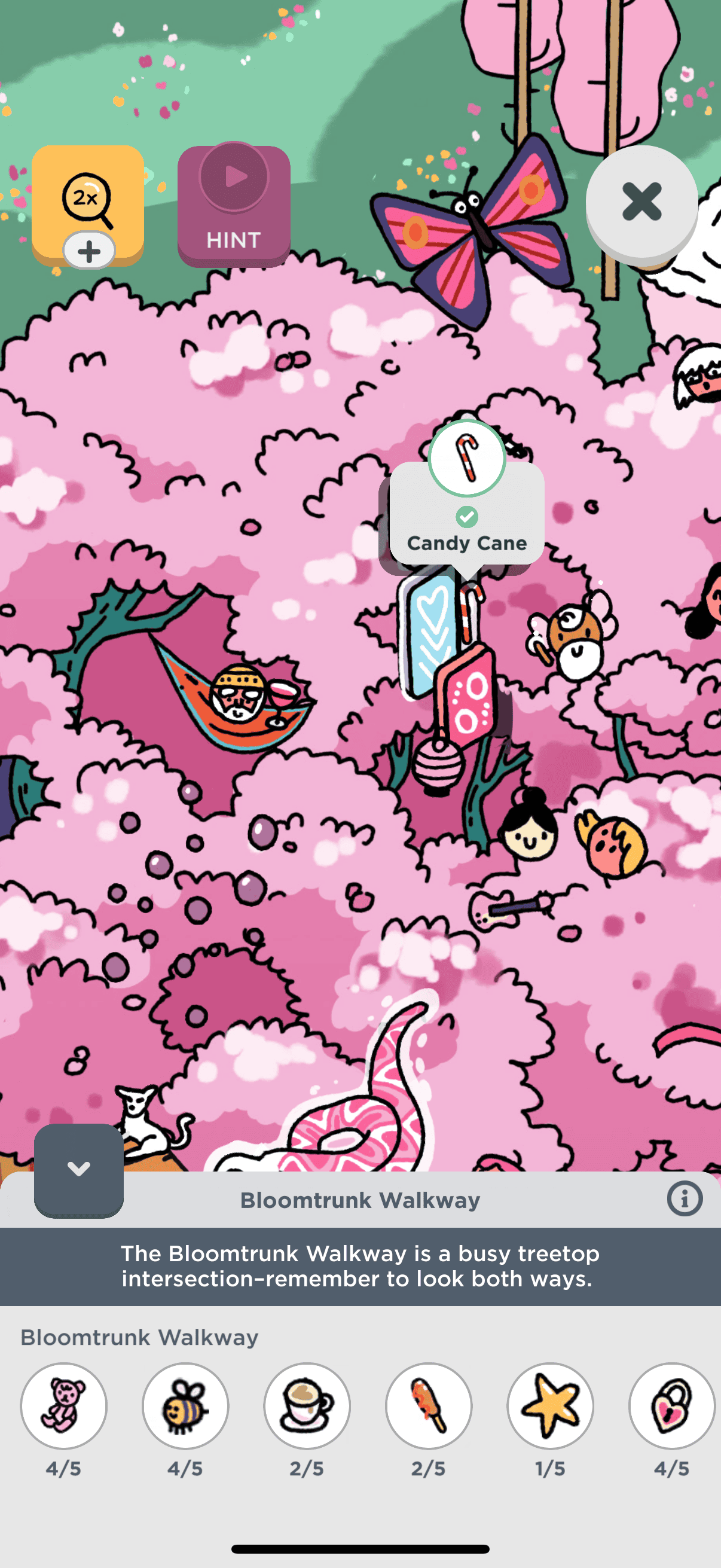Tap the 2x zoom magnifier button
Screen dimensions: 721x1568
click(x=88, y=201)
